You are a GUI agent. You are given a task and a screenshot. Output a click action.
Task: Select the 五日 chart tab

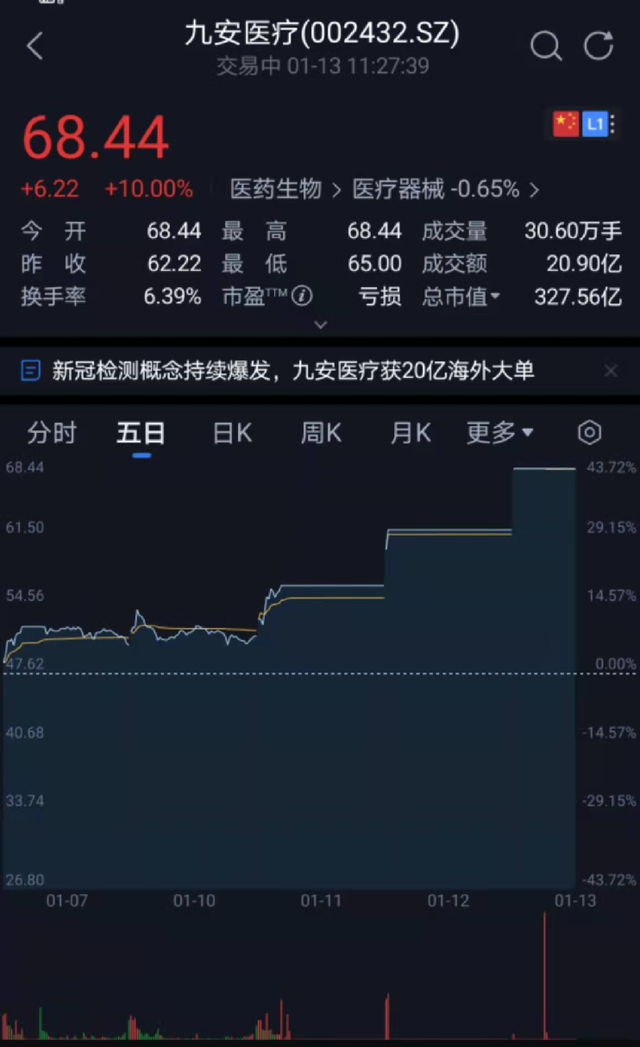tap(141, 433)
